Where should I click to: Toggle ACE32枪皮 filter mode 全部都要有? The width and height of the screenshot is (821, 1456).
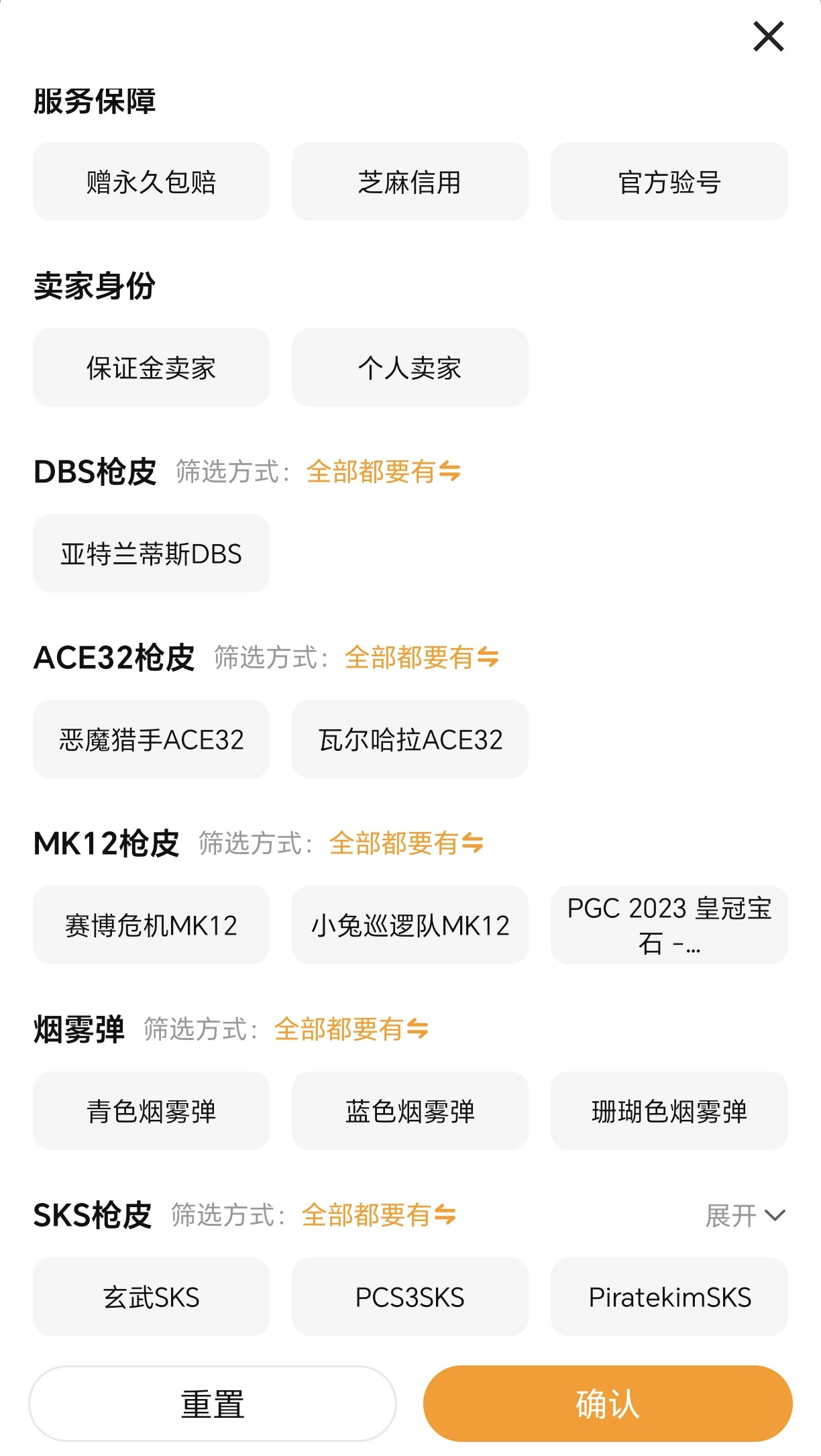pyautogui.click(x=421, y=658)
